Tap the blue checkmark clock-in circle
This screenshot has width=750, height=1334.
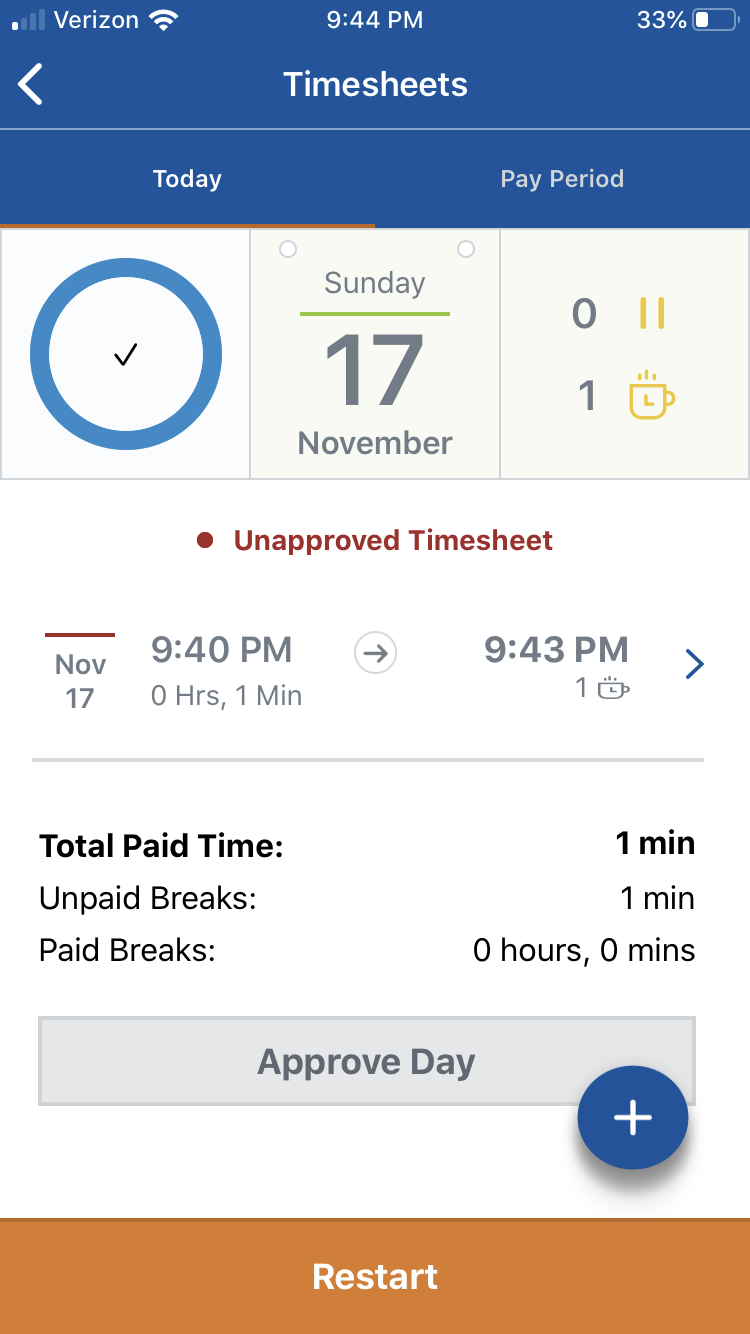(x=125, y=354)
